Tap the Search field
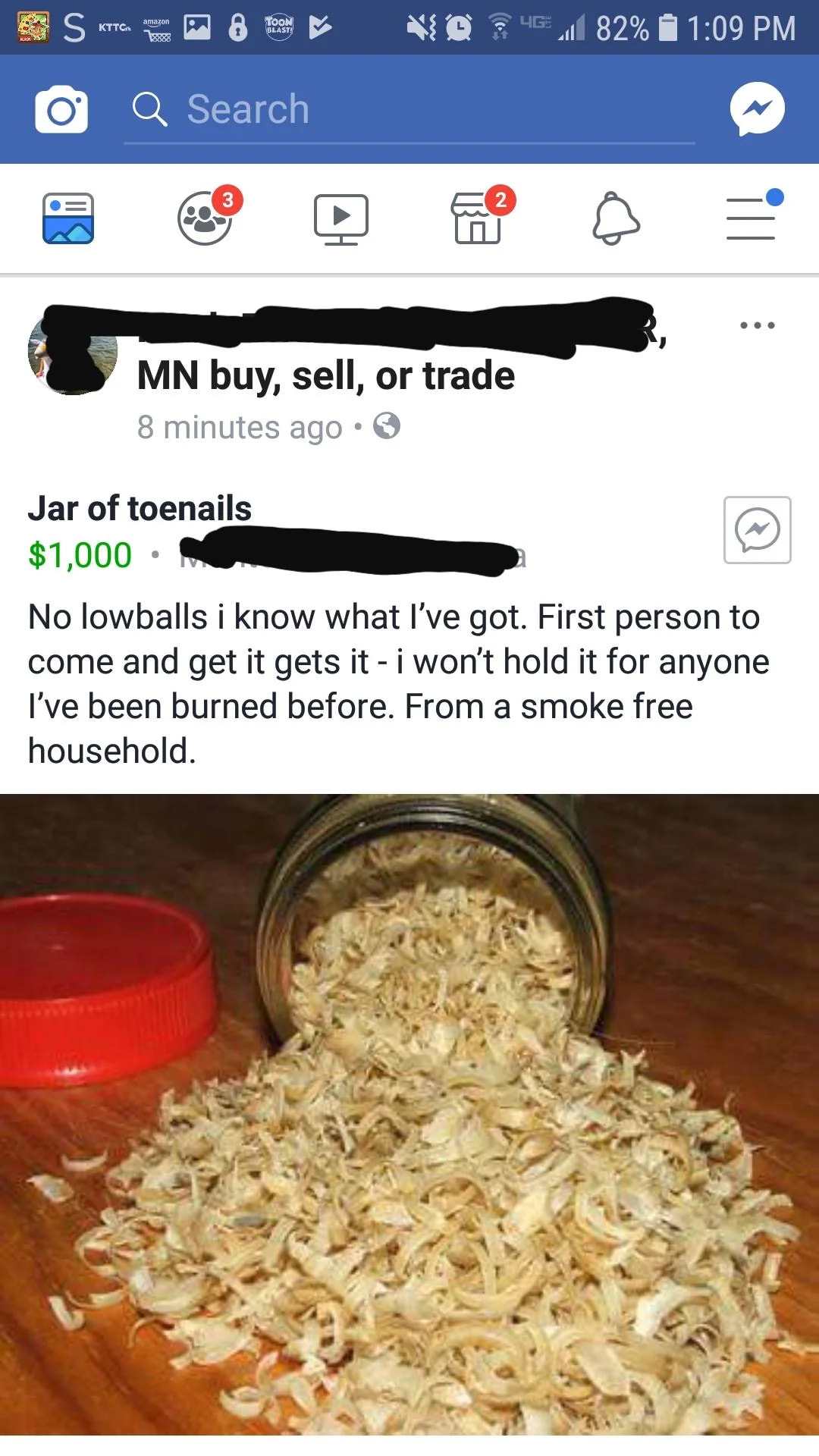 [409, 110]
